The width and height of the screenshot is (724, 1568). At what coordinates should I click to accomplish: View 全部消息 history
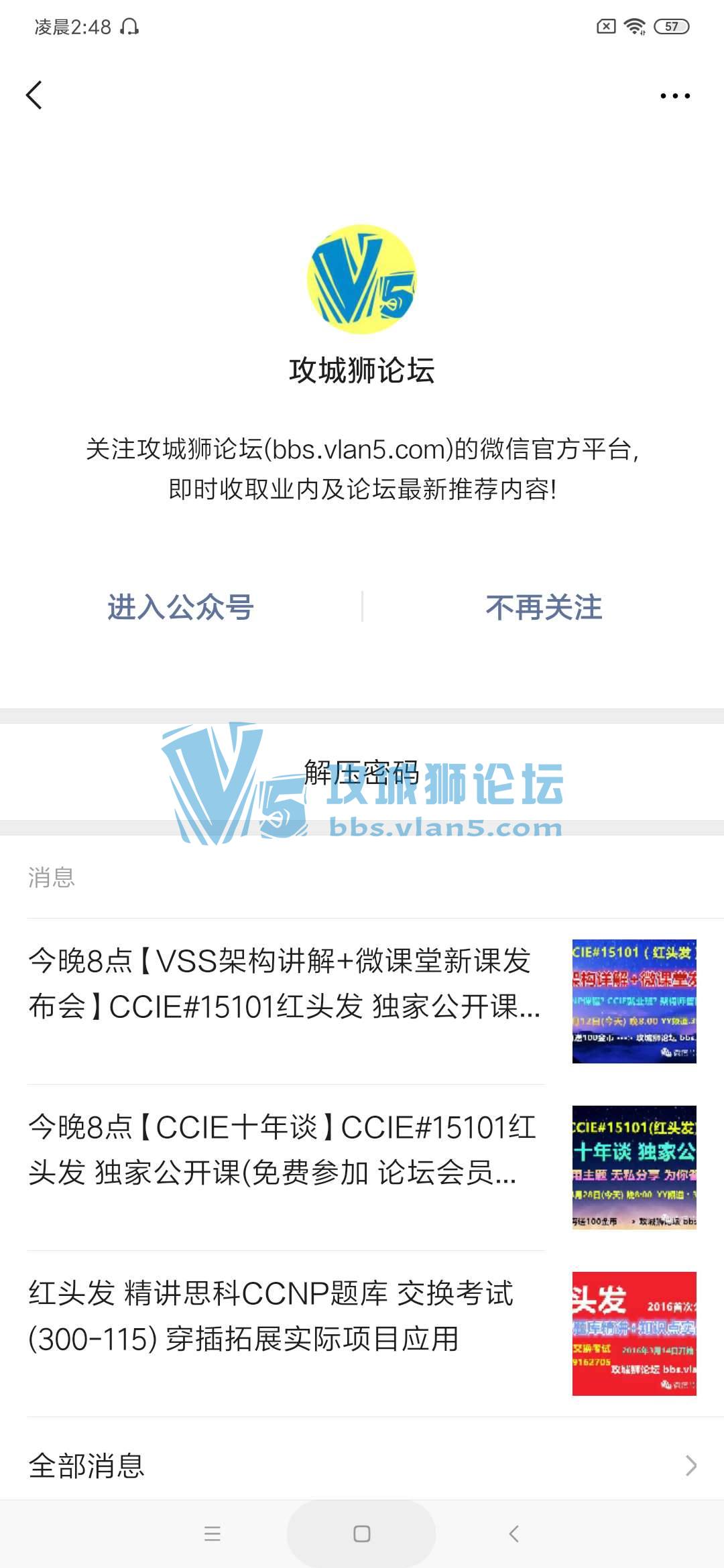click(x=362, y=1465)
